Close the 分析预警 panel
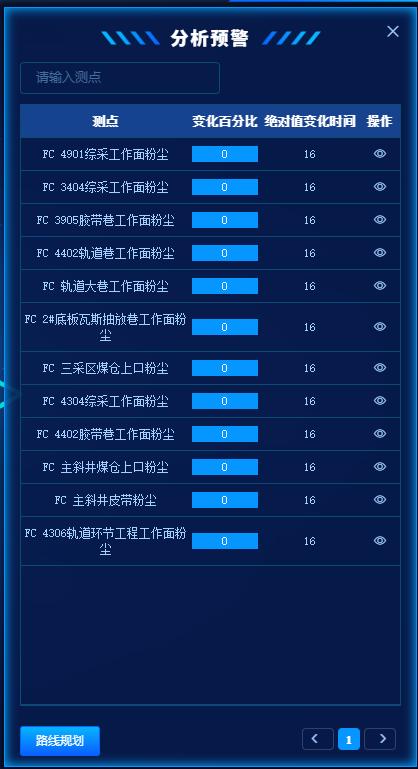The width and height of the screenshot is (418, 769). point(392,31)
